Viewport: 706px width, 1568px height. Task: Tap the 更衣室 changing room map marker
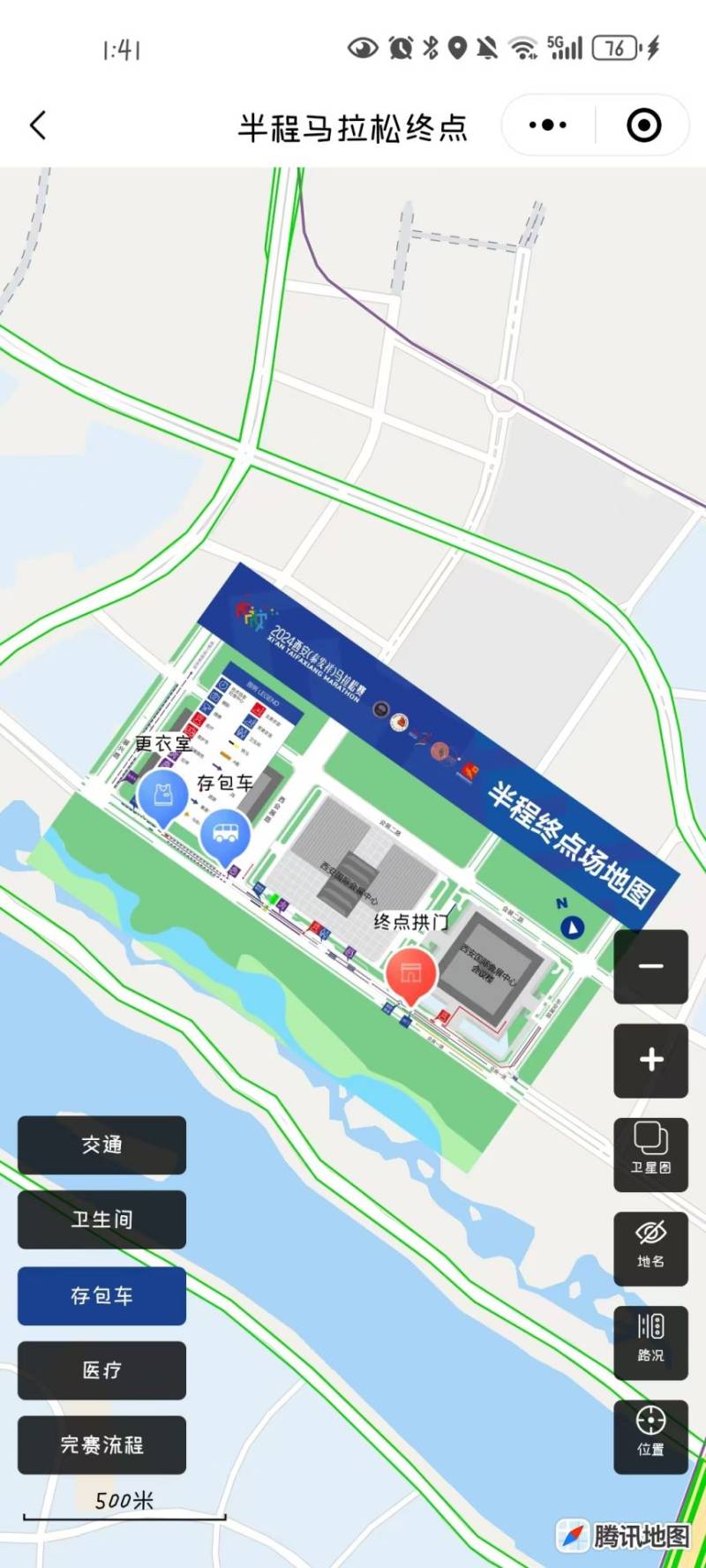tap(162, 794)
